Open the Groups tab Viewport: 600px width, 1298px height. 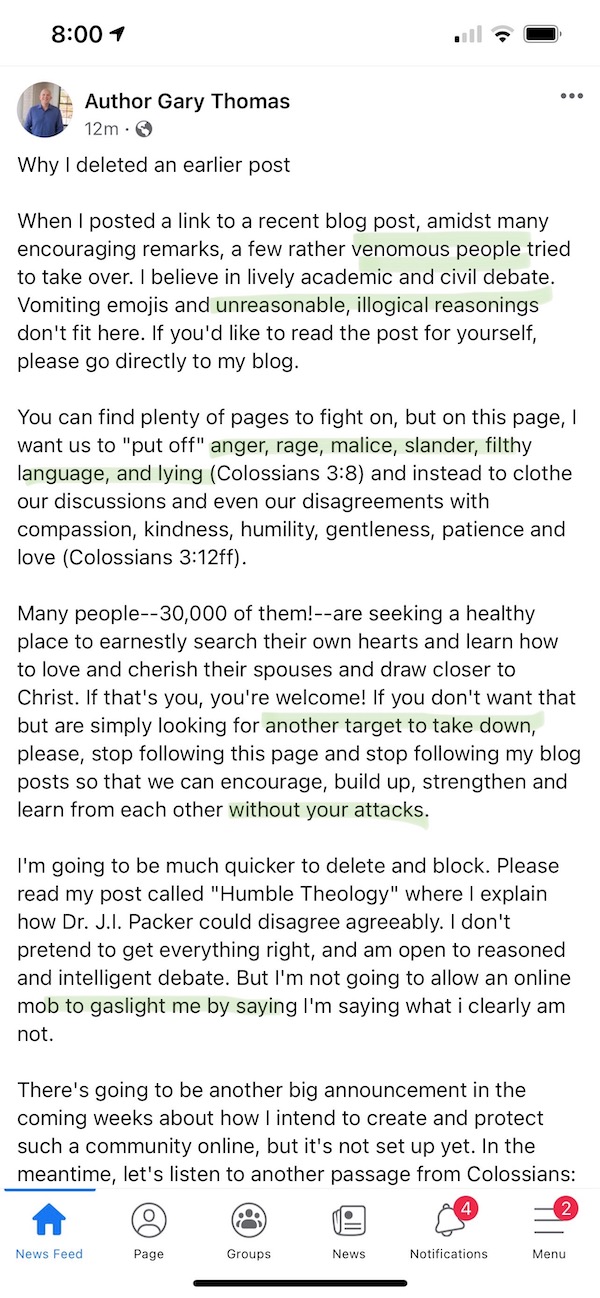click(x=249, y=1231)
